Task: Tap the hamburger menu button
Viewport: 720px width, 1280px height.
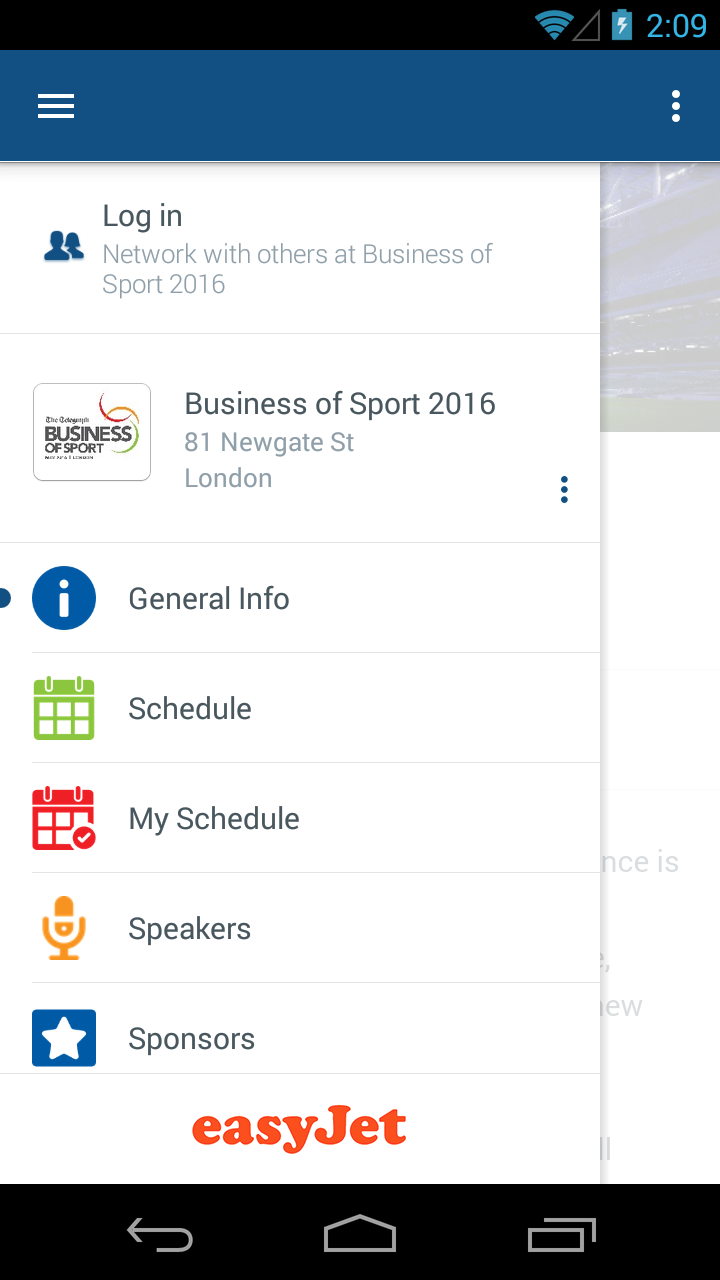Action: pos(56,106)
